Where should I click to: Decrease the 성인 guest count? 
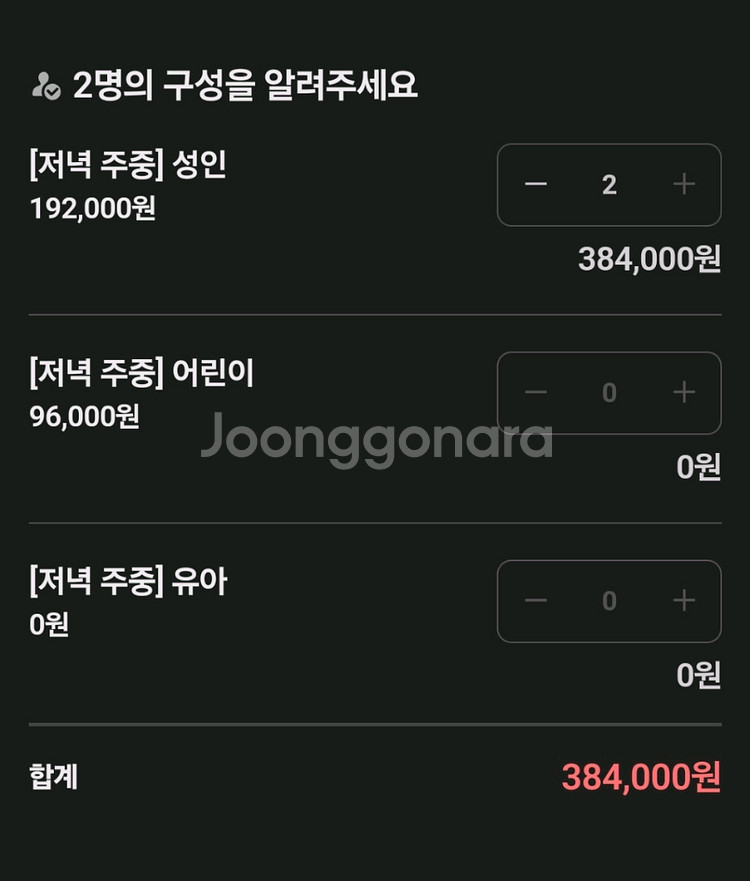(x=536, y=185)
